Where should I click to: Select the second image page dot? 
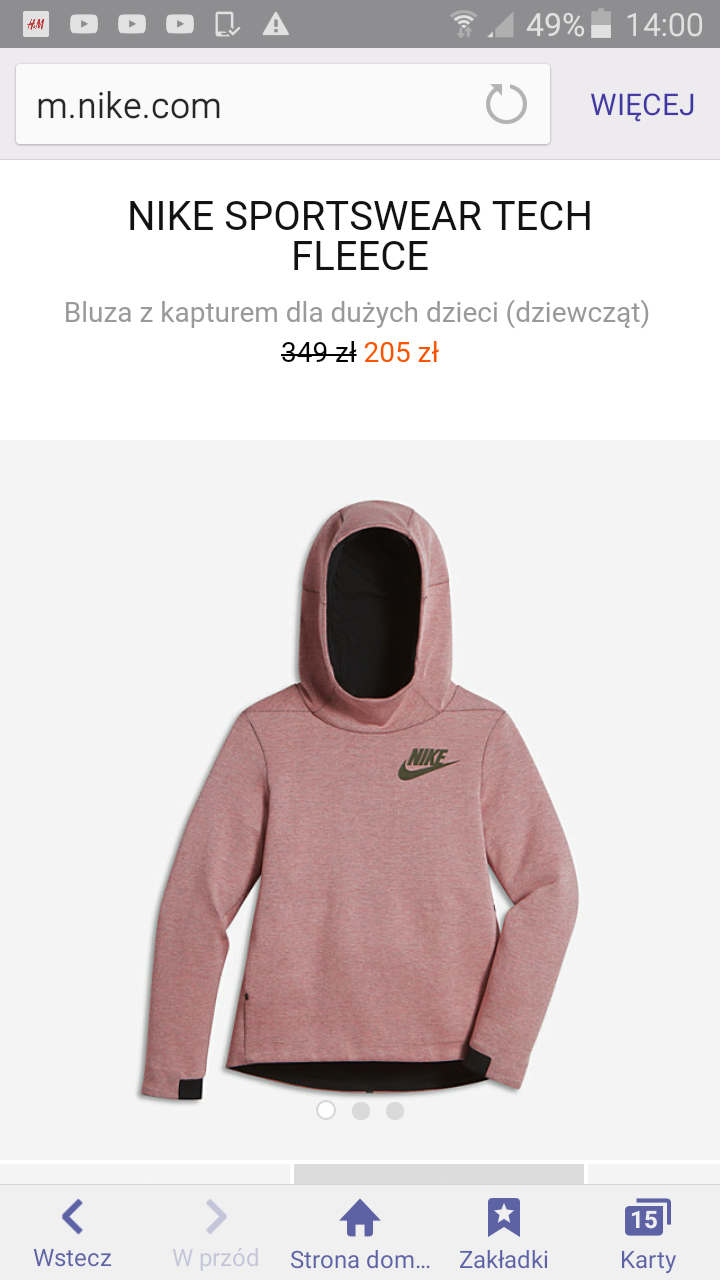pyautogui.click(x=360, y=1110)
